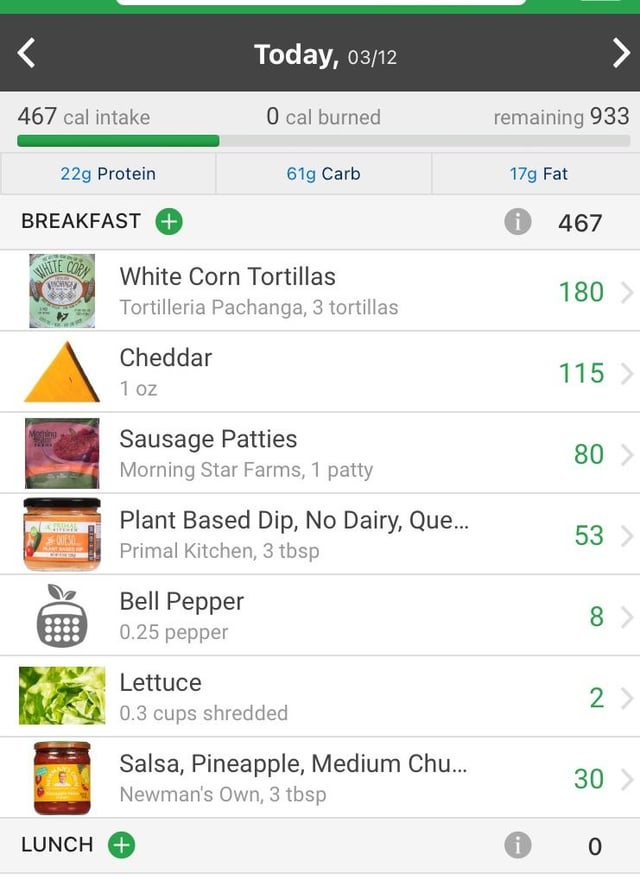
Task: Open Breakfast nutrition info
Action: point(518,221)
